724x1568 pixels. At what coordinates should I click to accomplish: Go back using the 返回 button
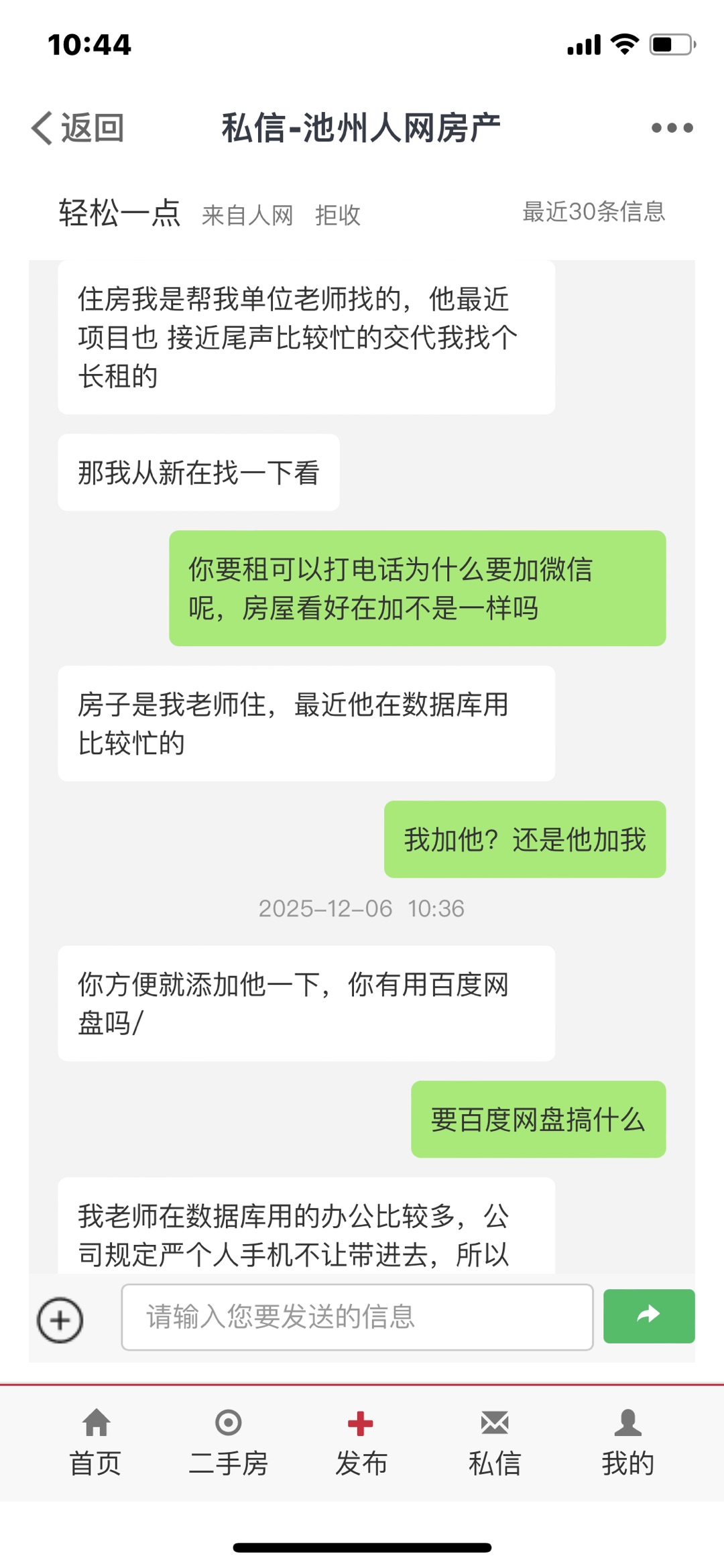pos(78,127)
